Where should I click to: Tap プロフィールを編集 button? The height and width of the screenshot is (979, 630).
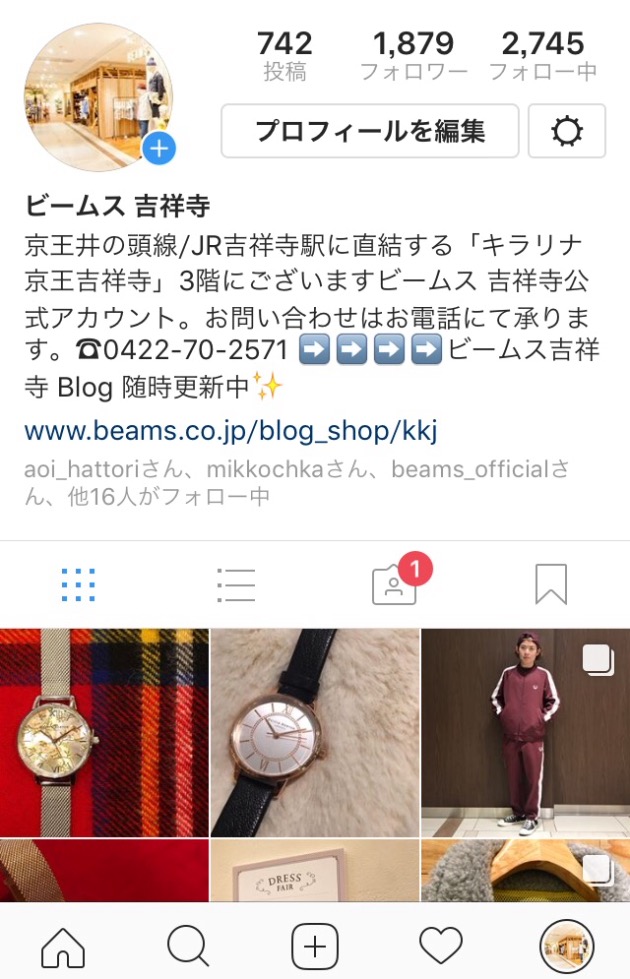(369, 131)
